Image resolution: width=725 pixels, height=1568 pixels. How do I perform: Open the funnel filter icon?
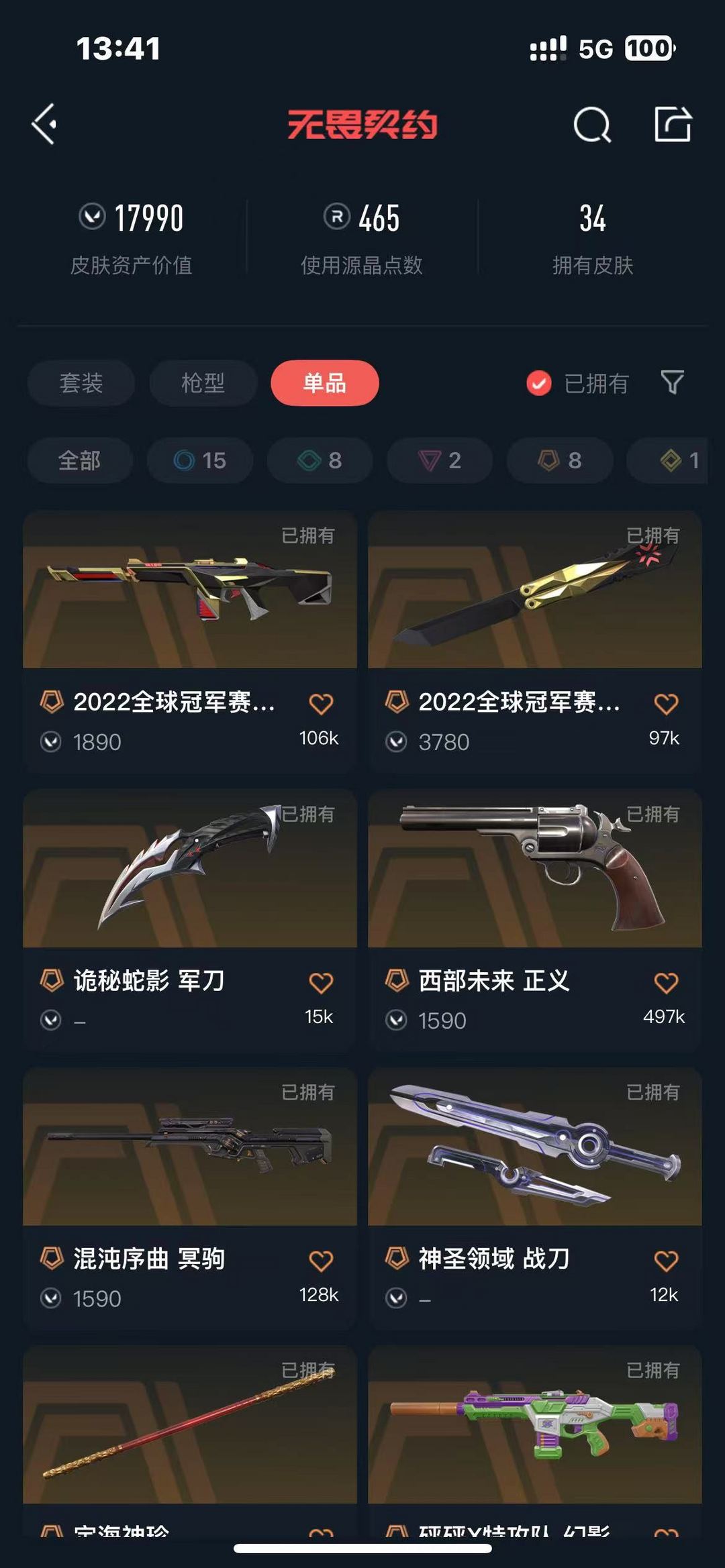pyautogui.click(x=673, y=382)
